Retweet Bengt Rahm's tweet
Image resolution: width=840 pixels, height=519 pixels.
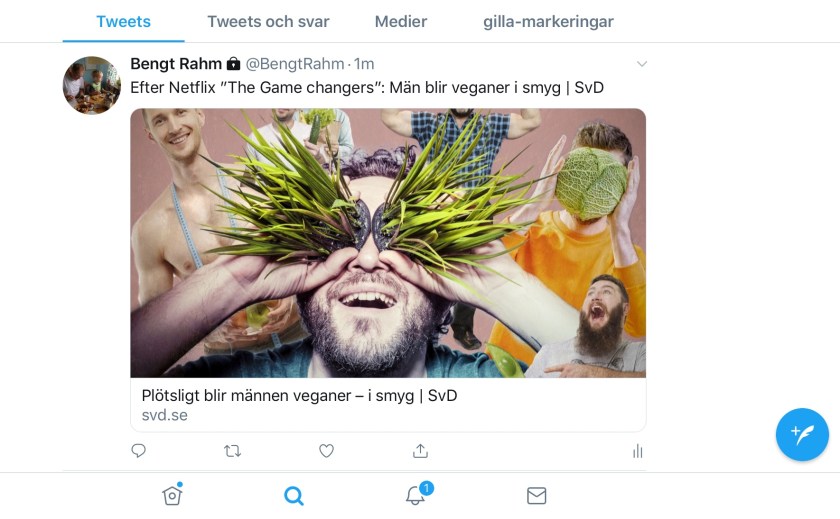[232, 451]
